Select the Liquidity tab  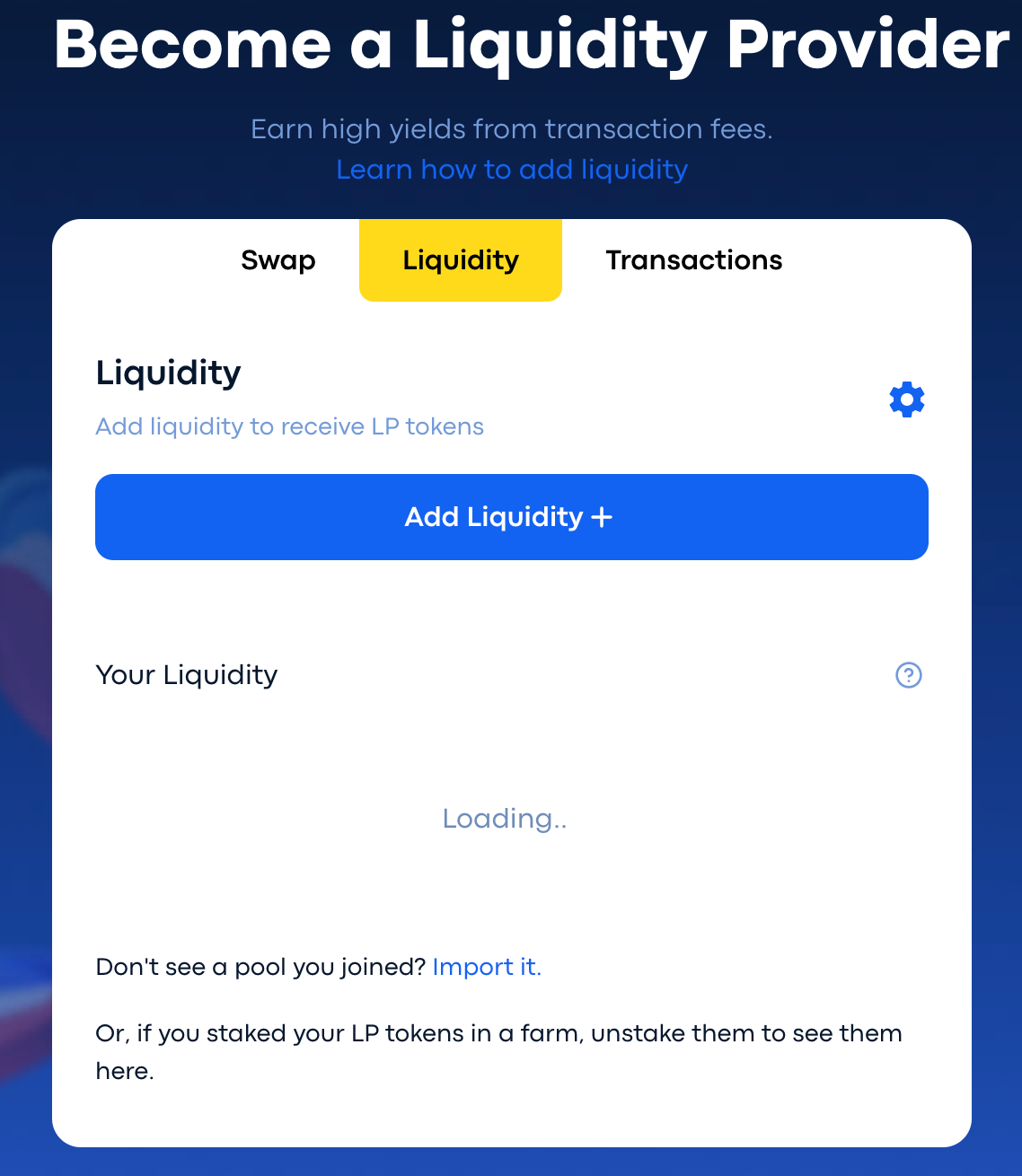tap(461, 260)
